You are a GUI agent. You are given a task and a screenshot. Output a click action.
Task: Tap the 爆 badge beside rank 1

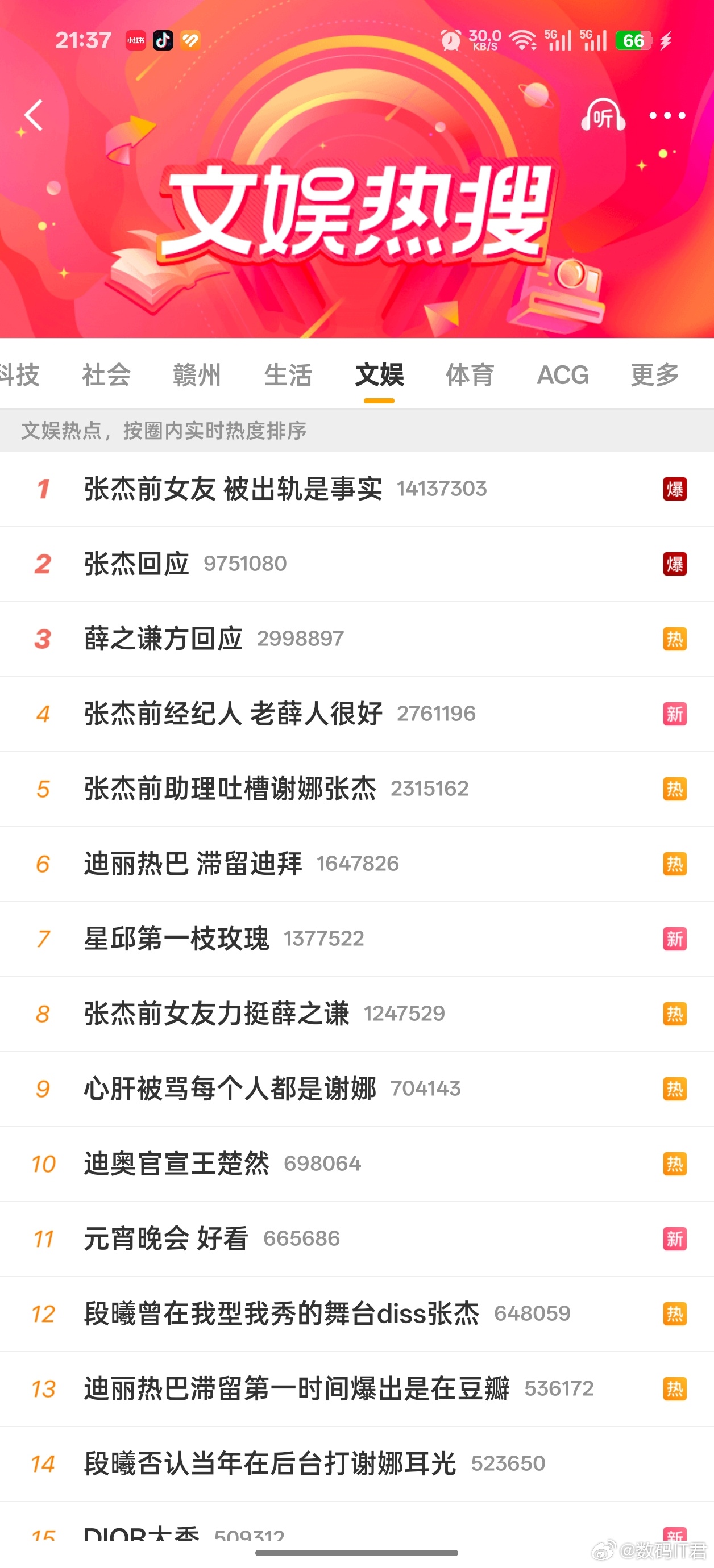coord(674,487)
